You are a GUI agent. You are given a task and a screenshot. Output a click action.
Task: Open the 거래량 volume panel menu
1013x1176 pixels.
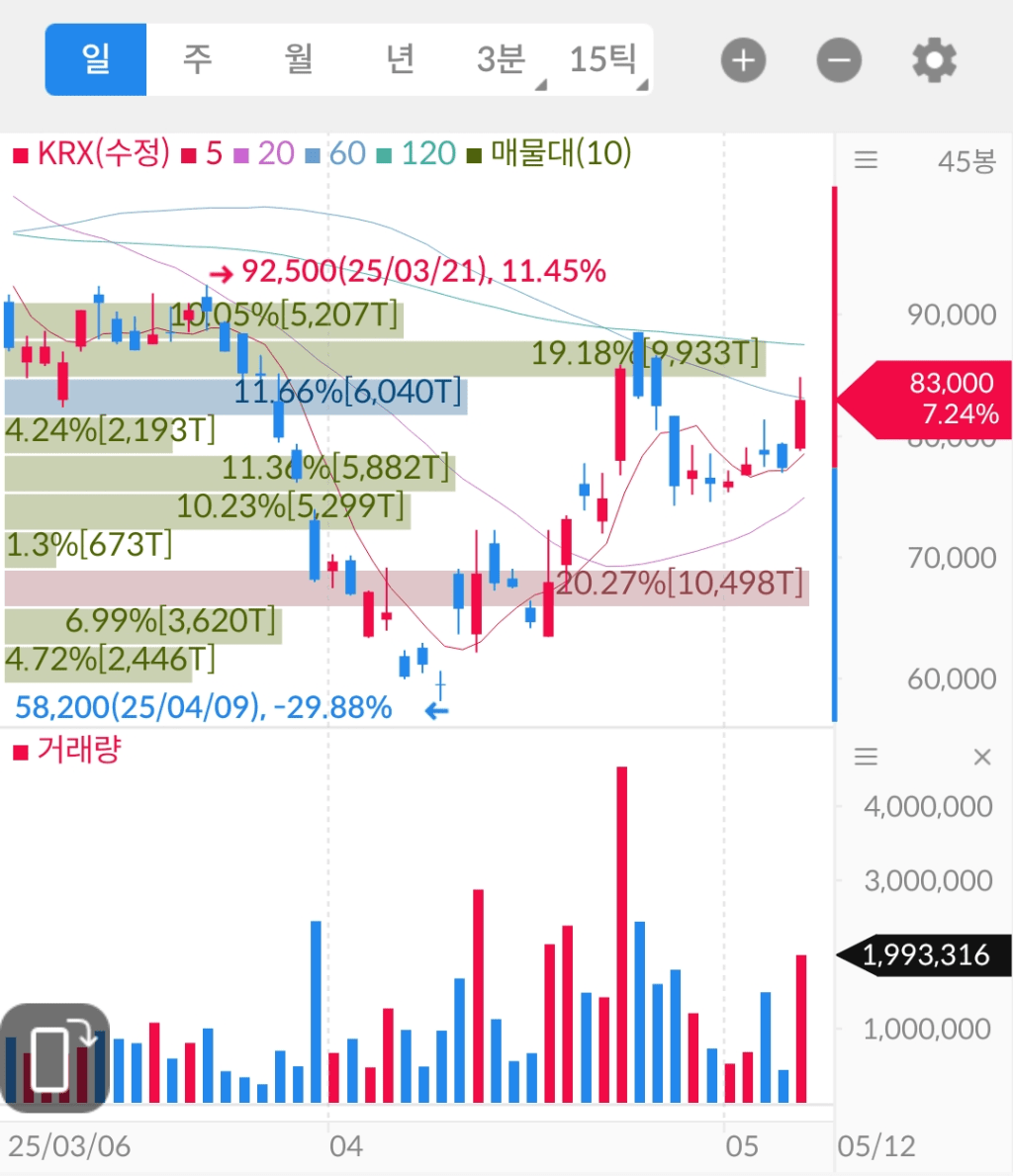click(866, 758)
